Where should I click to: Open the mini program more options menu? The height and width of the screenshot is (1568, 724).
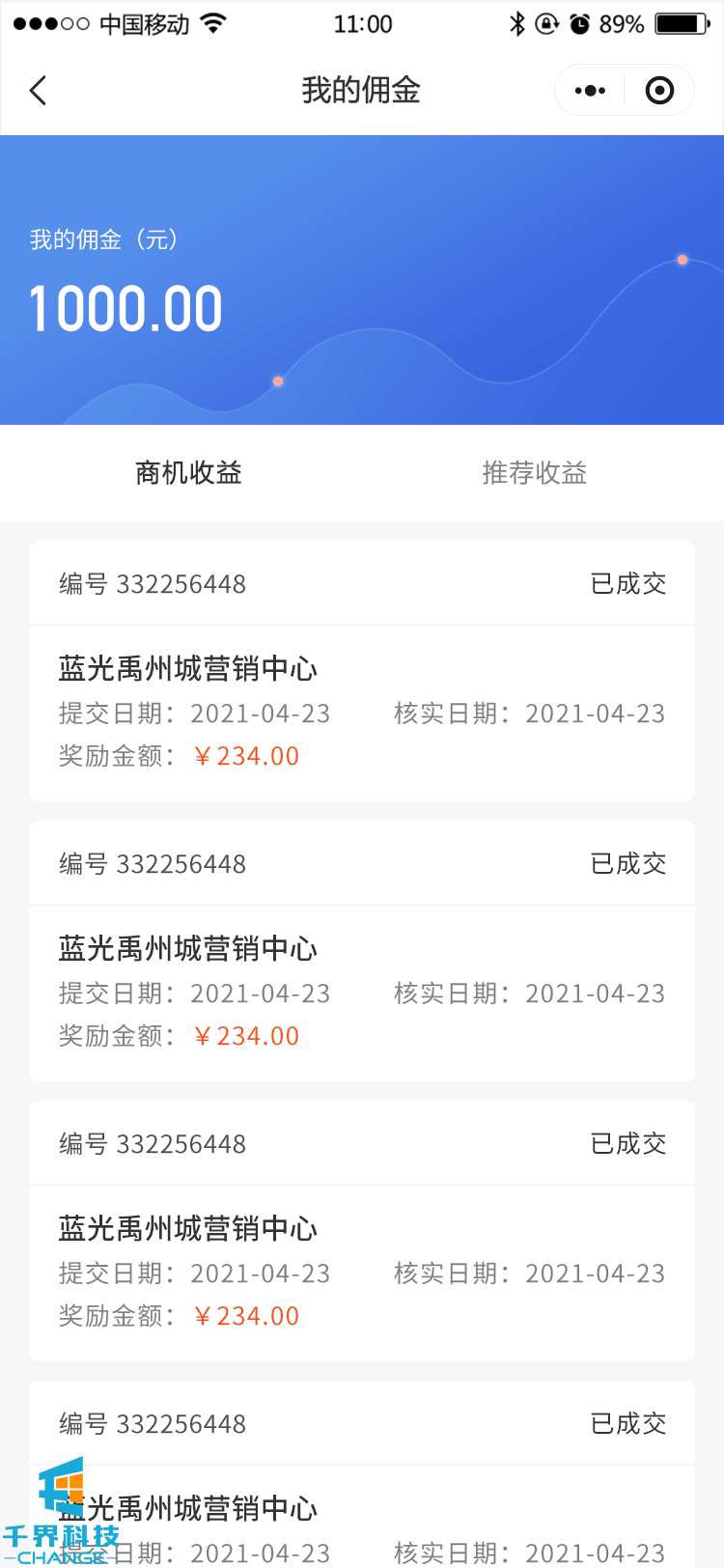[590, 91]
